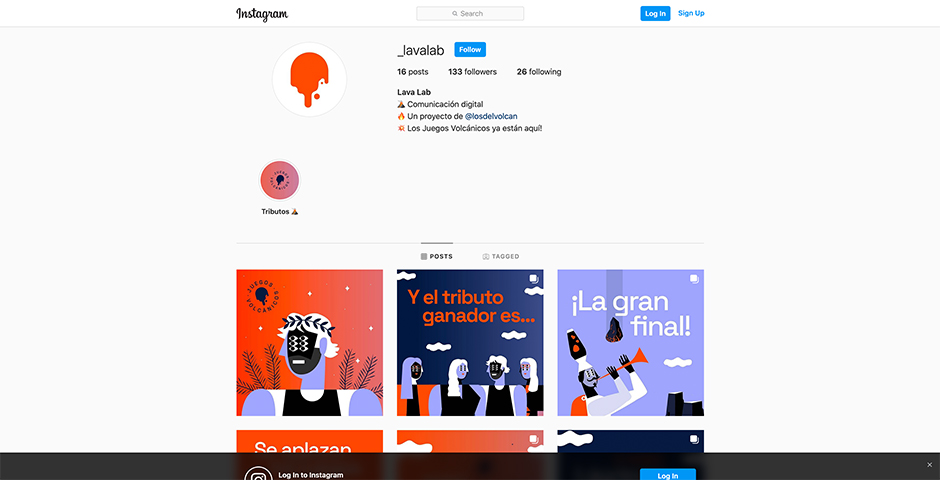This screenshot has height=480, width=940.
Task: Switch to the Tagged tab
Action: tap(501, 257)
